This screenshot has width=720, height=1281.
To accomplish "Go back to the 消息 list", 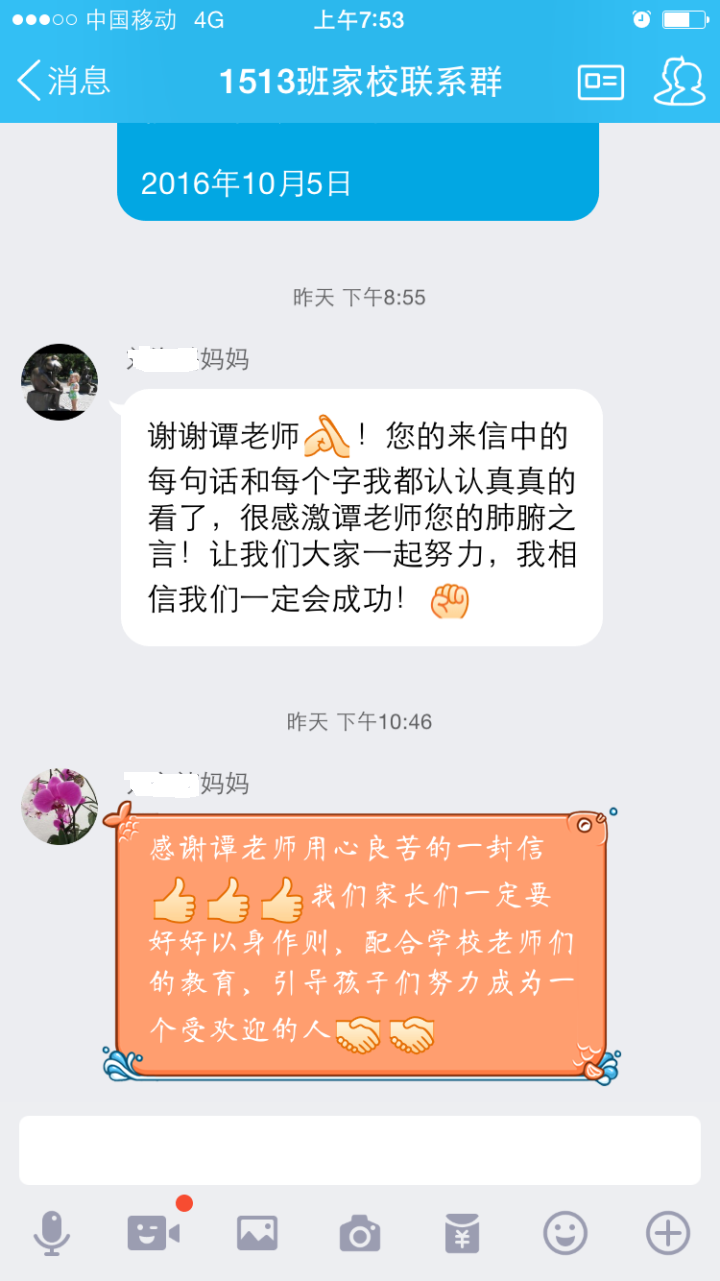I will [62, 80].
